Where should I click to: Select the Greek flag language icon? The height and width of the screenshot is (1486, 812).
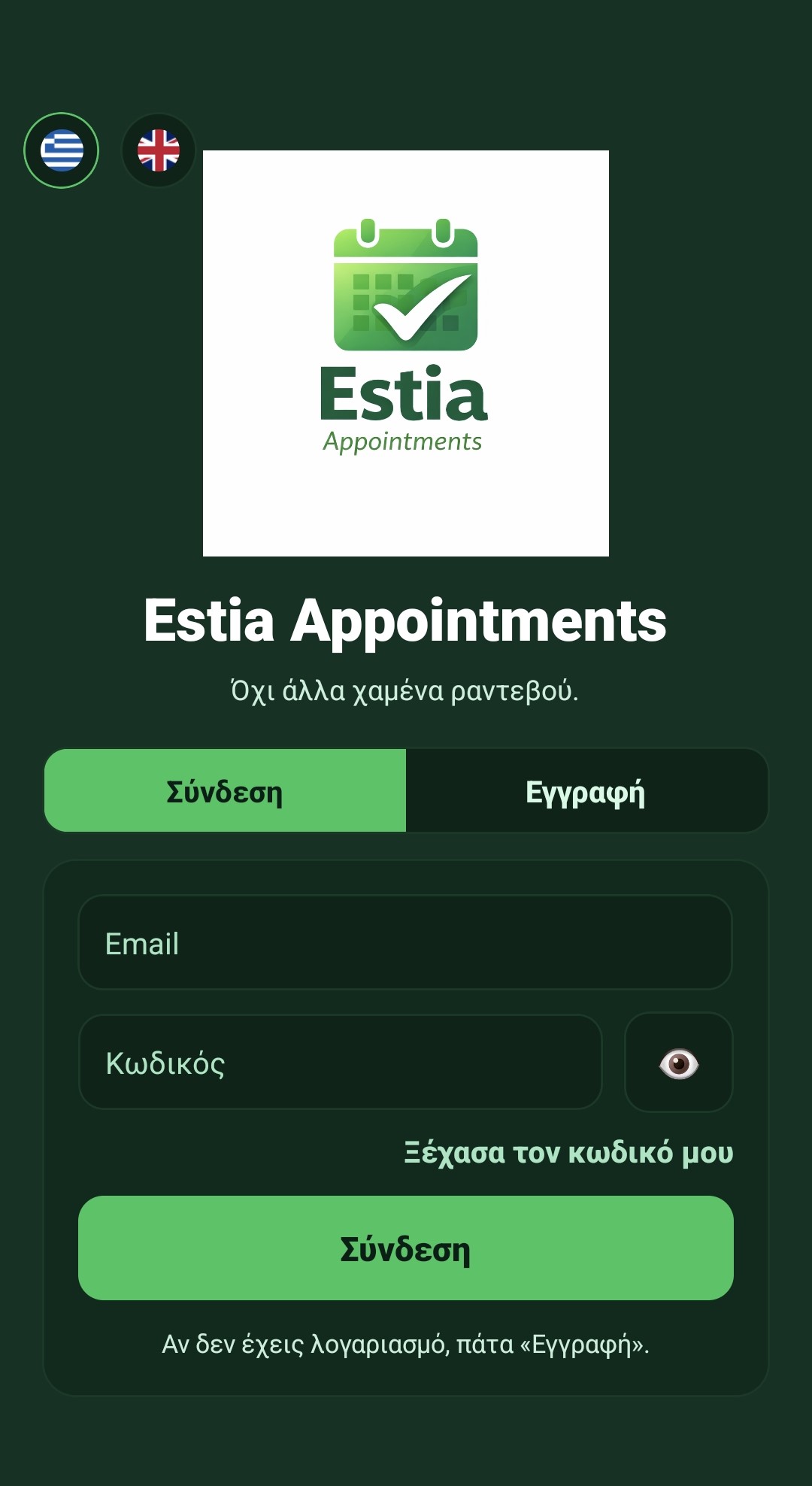pos(62,150)
